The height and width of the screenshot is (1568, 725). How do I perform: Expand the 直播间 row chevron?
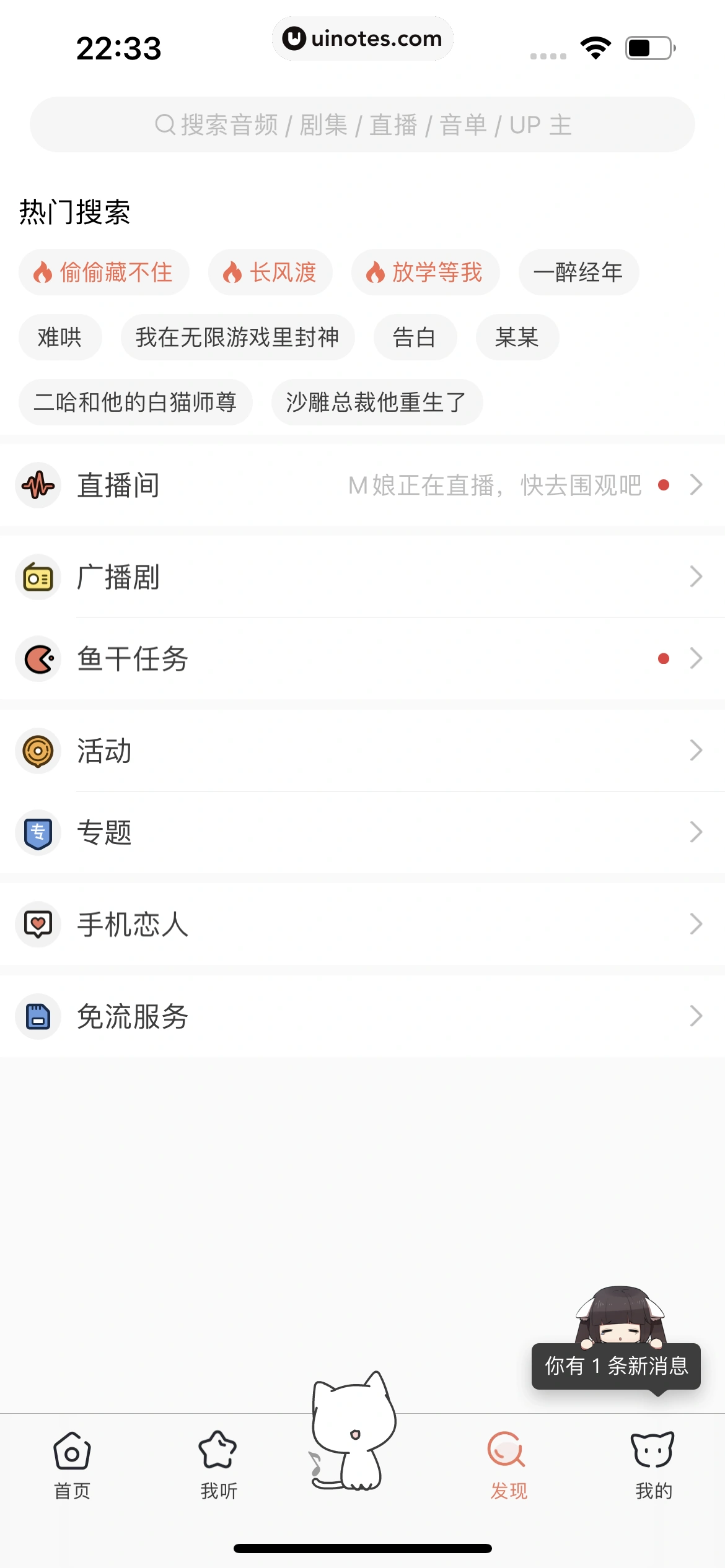click(695, 486)
